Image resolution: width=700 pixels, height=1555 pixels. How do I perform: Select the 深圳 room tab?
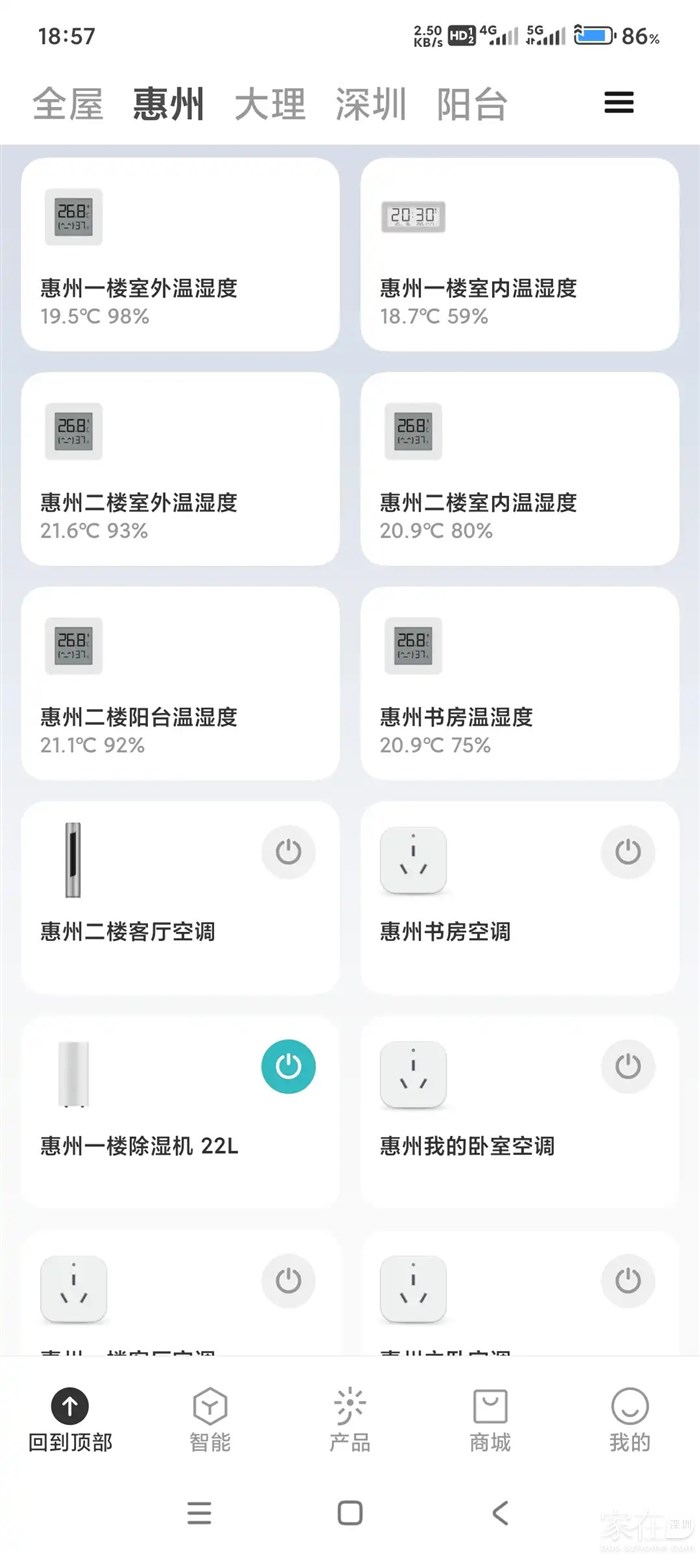[x=371, y=104]
